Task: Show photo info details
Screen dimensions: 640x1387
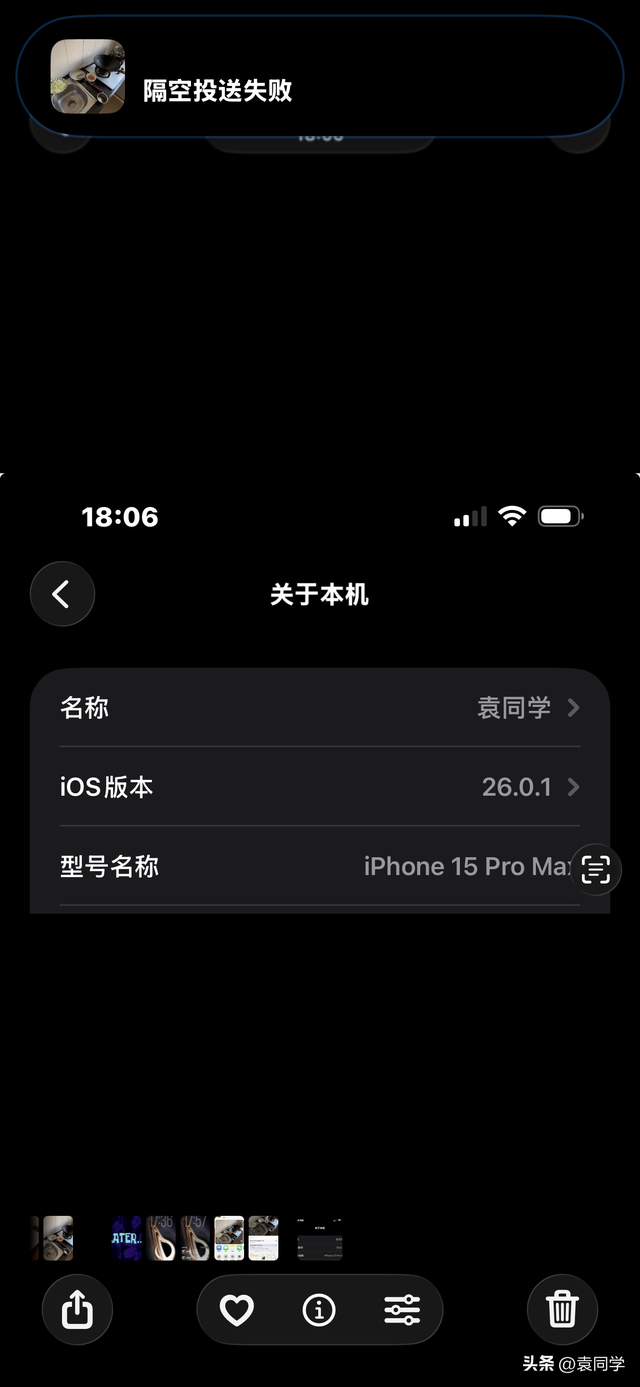Action: 319,1309
